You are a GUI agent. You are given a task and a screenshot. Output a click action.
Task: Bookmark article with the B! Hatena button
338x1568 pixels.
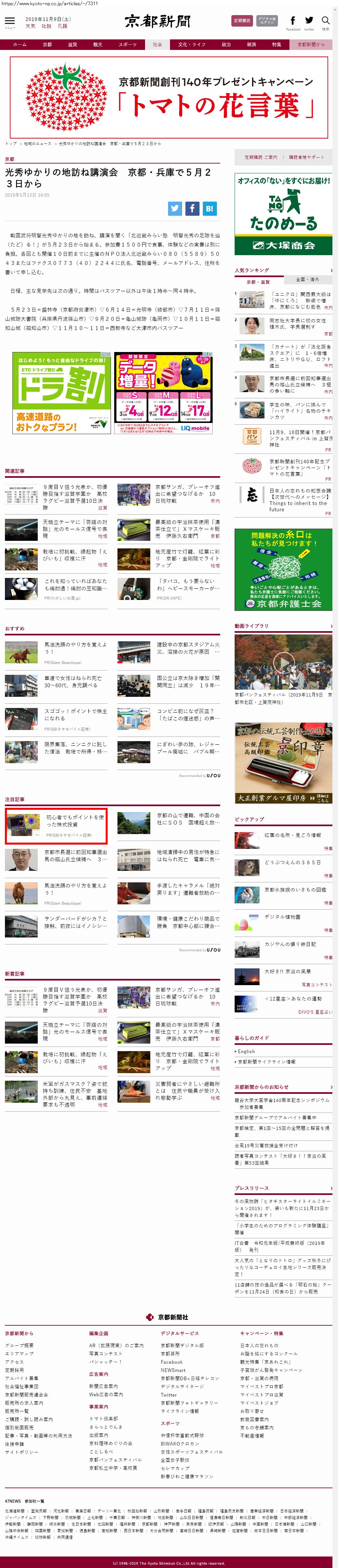(209, 208)
